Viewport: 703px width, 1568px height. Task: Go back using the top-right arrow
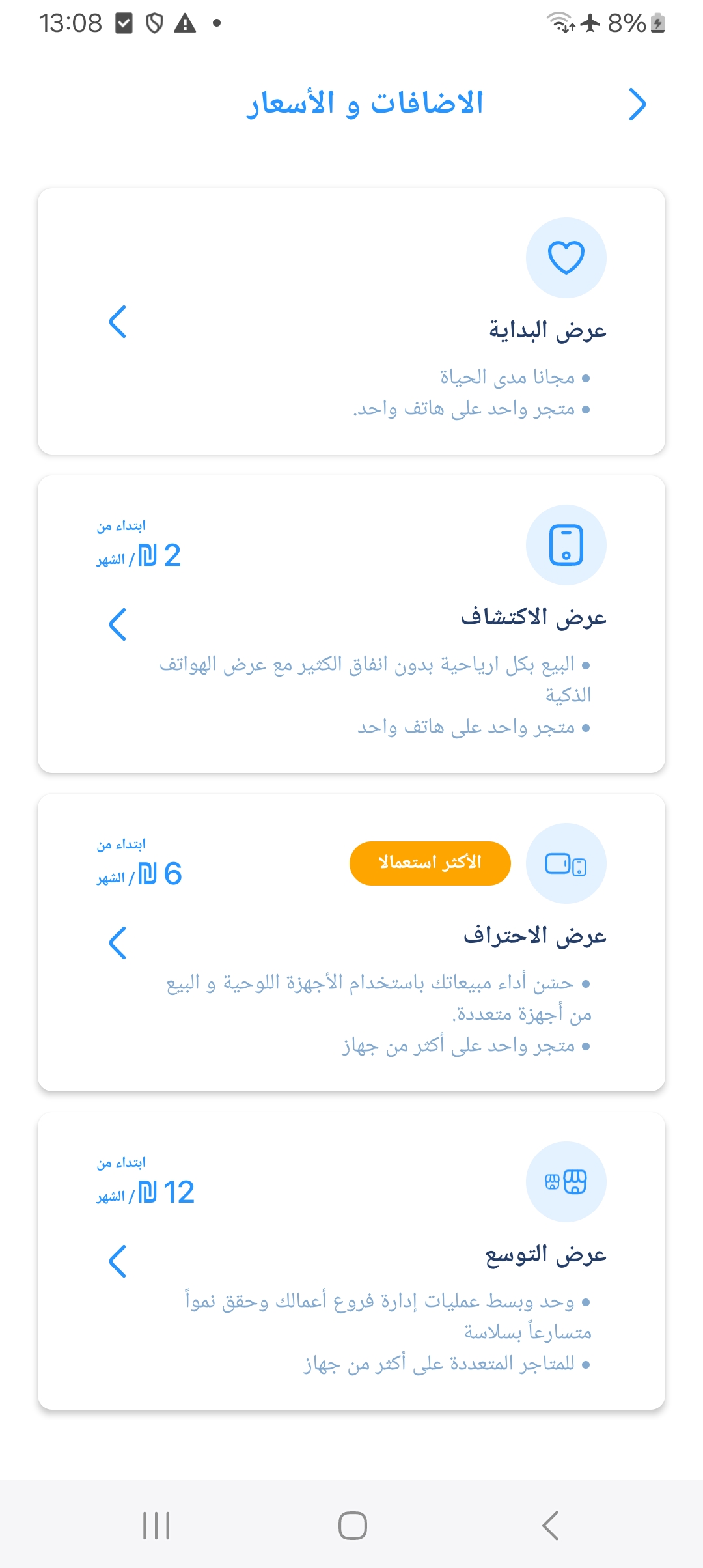[x=637, y=104]
